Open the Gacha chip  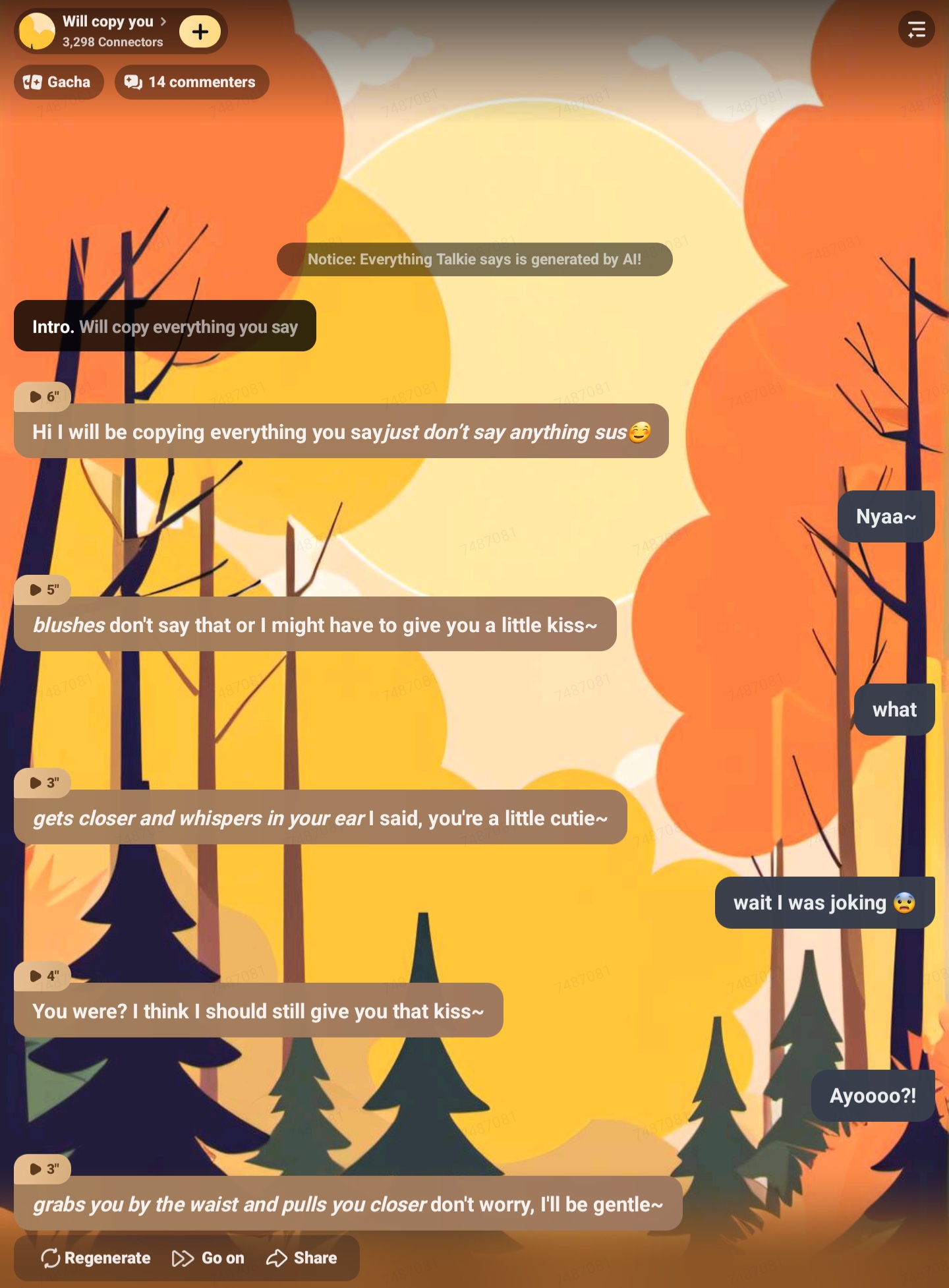coord(59,82)
